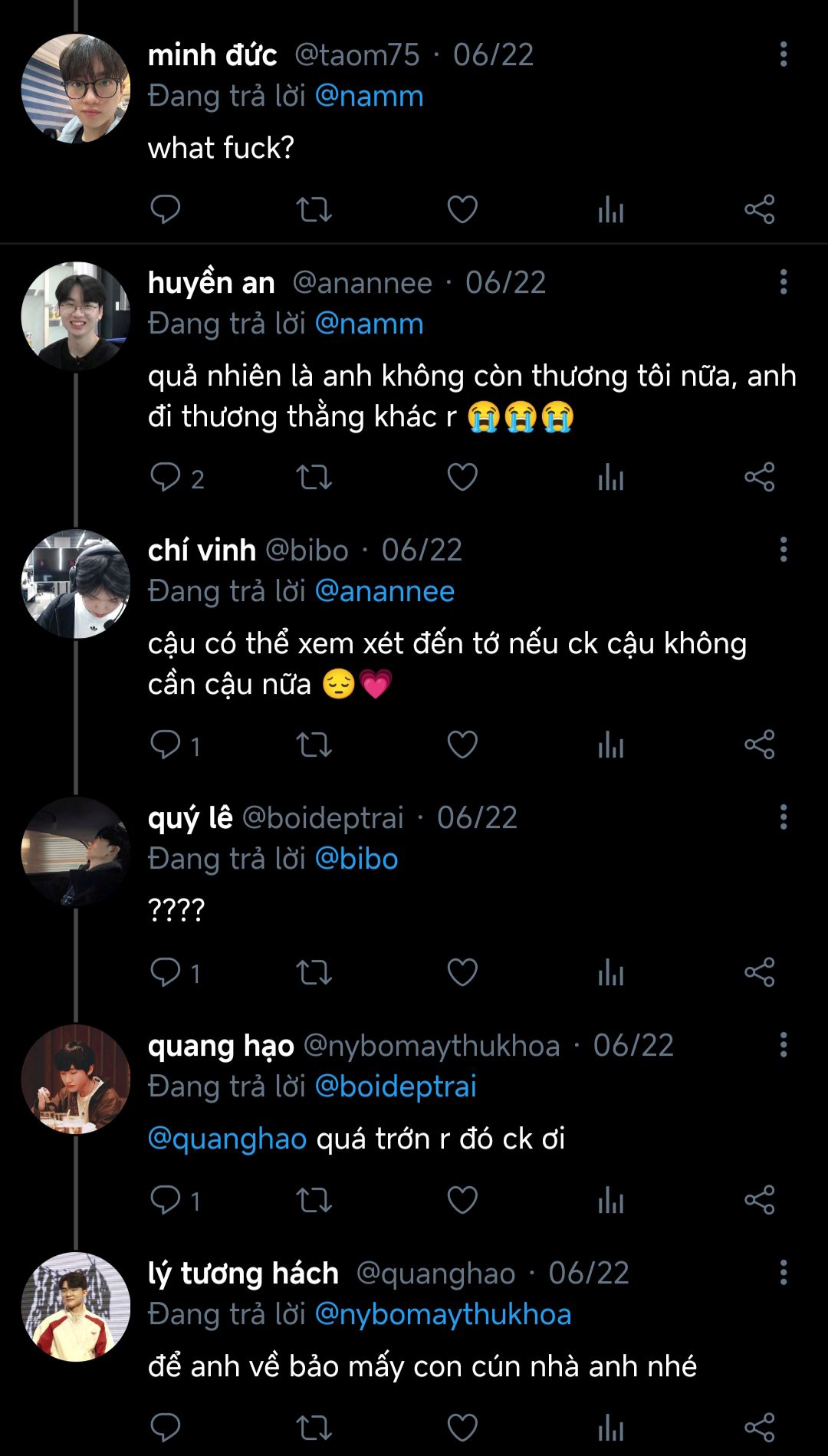Viewport: 828px width, 1456px height.
Task: Open the @nybomaythukhoa reply-to link
Action: tap(443, 1314)
